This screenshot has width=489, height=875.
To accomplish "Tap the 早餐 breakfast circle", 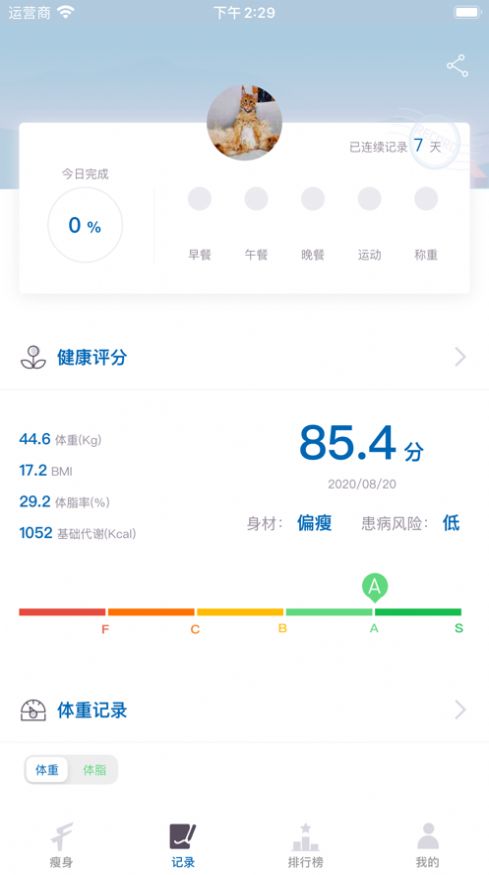I will (199, 199).
